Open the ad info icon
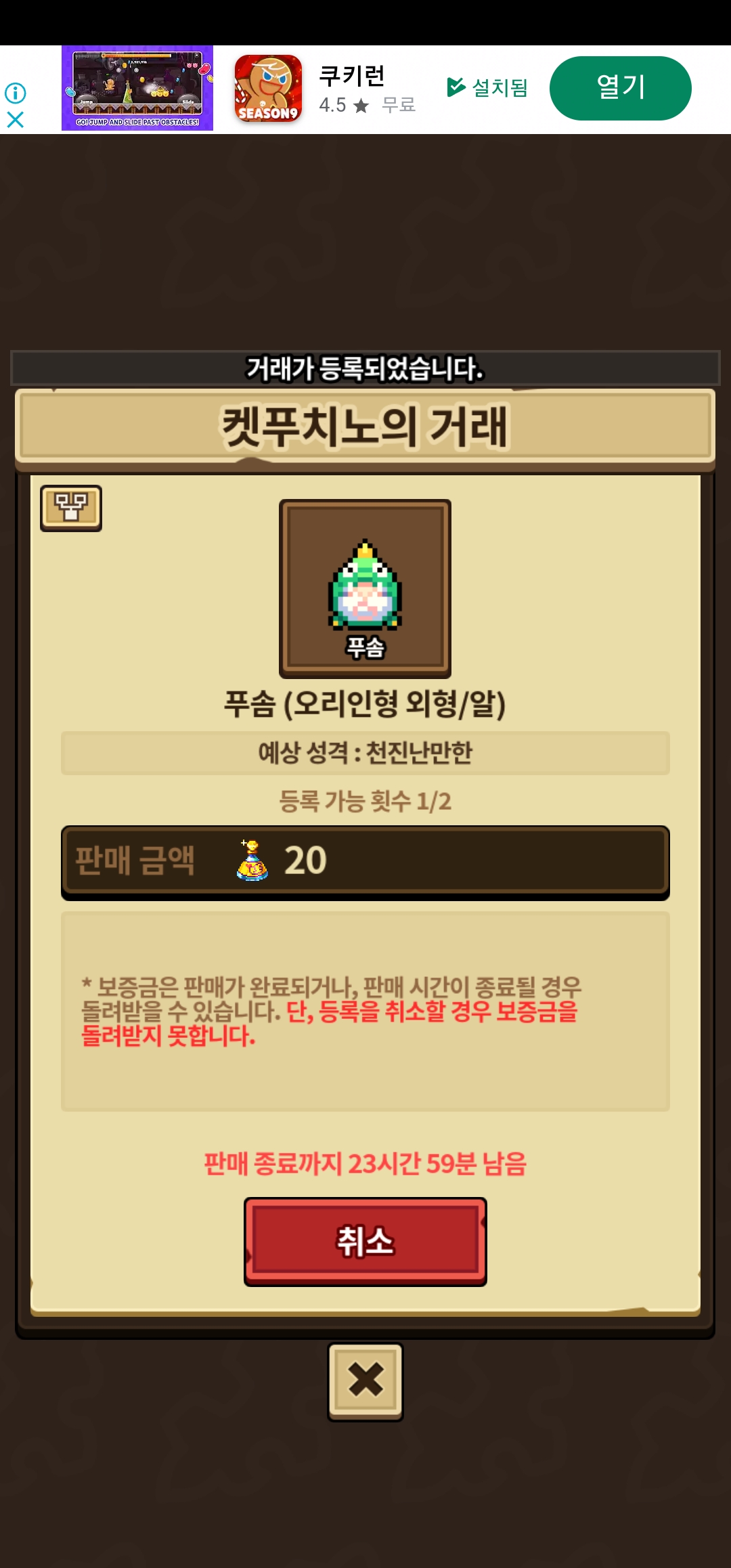The image size is (731, 1568). click(x=15, y=93)
